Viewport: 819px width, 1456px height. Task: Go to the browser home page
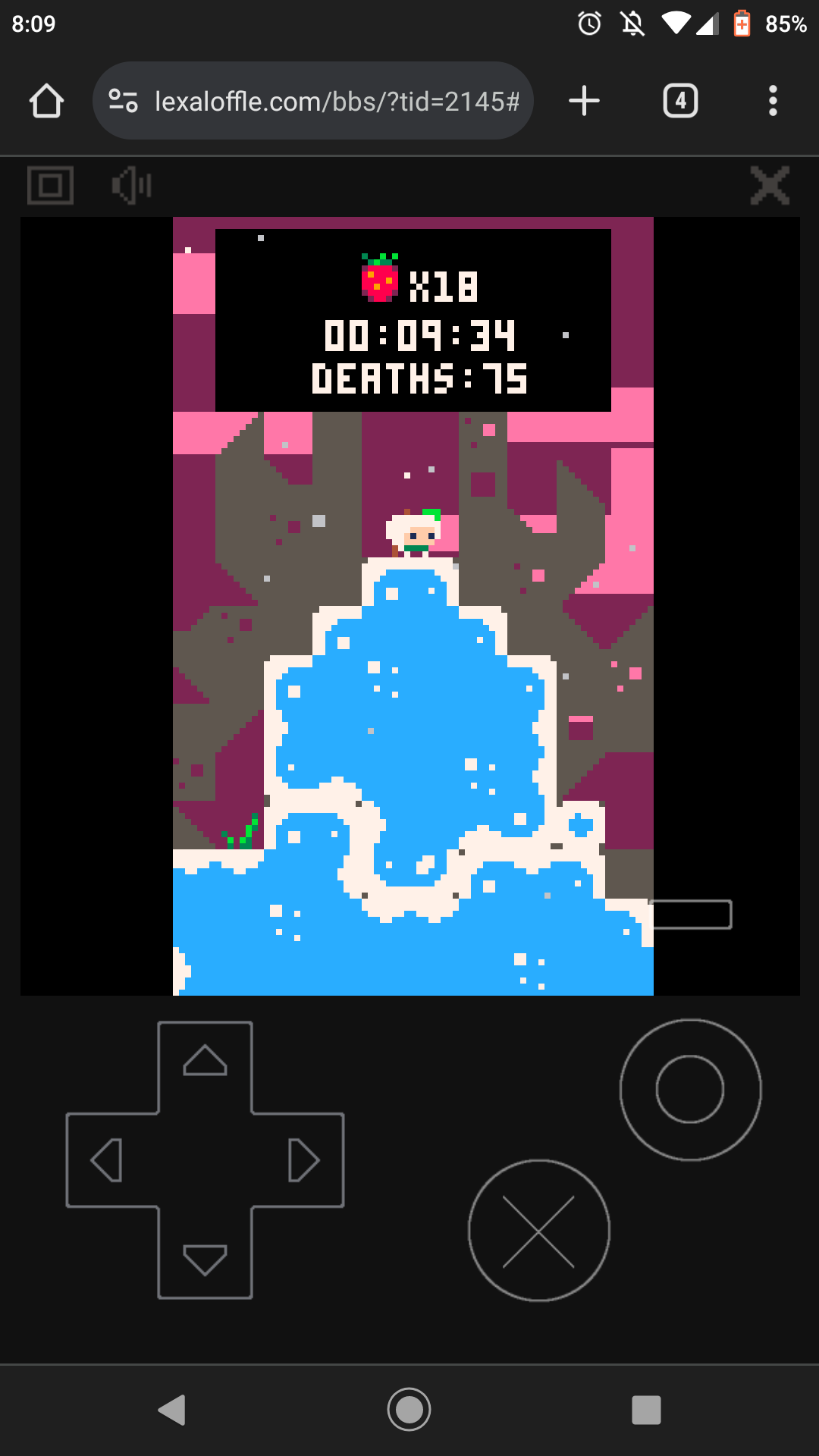click(46, 101)
